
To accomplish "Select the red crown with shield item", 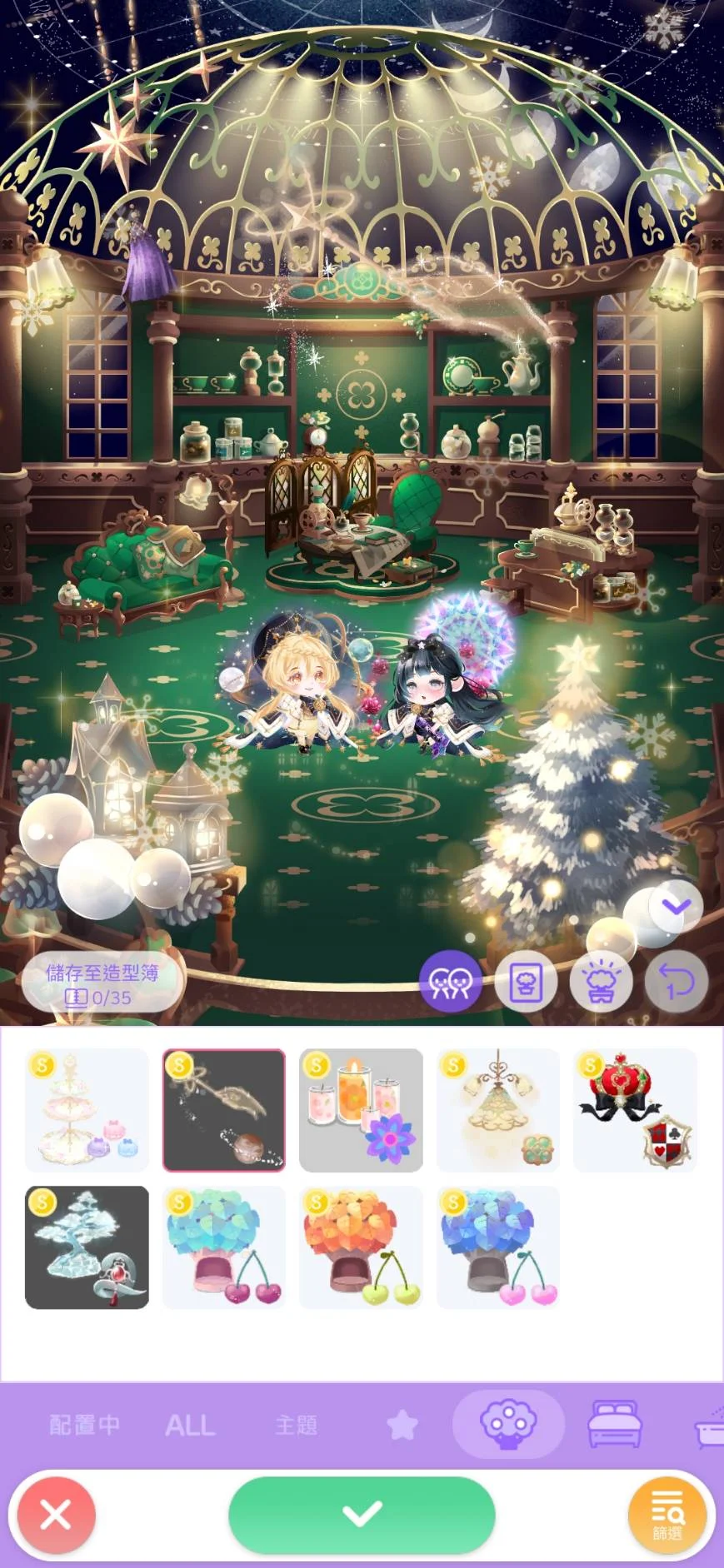I will coord(635,1110).
